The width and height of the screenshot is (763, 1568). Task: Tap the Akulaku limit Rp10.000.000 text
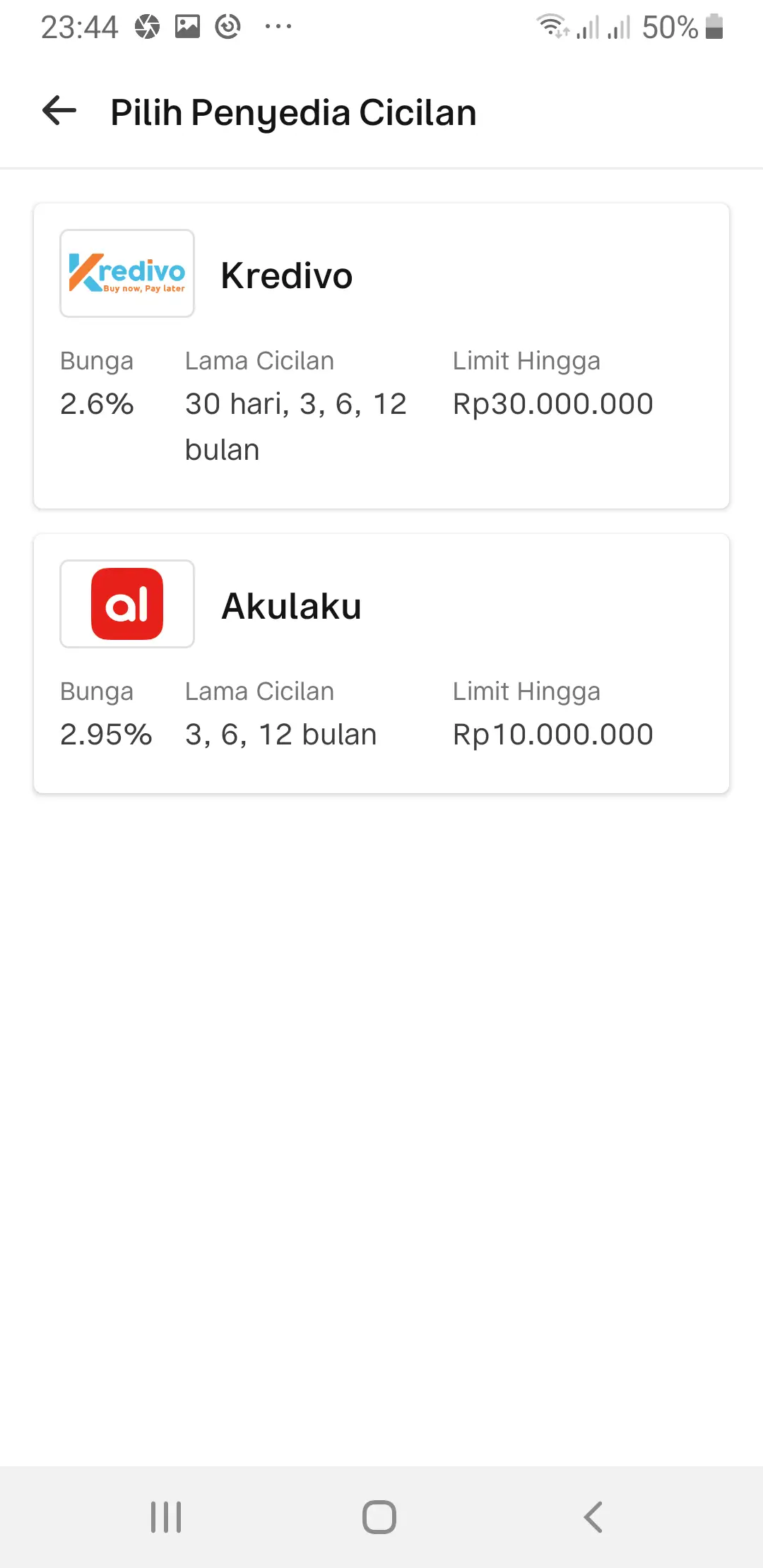553,734
